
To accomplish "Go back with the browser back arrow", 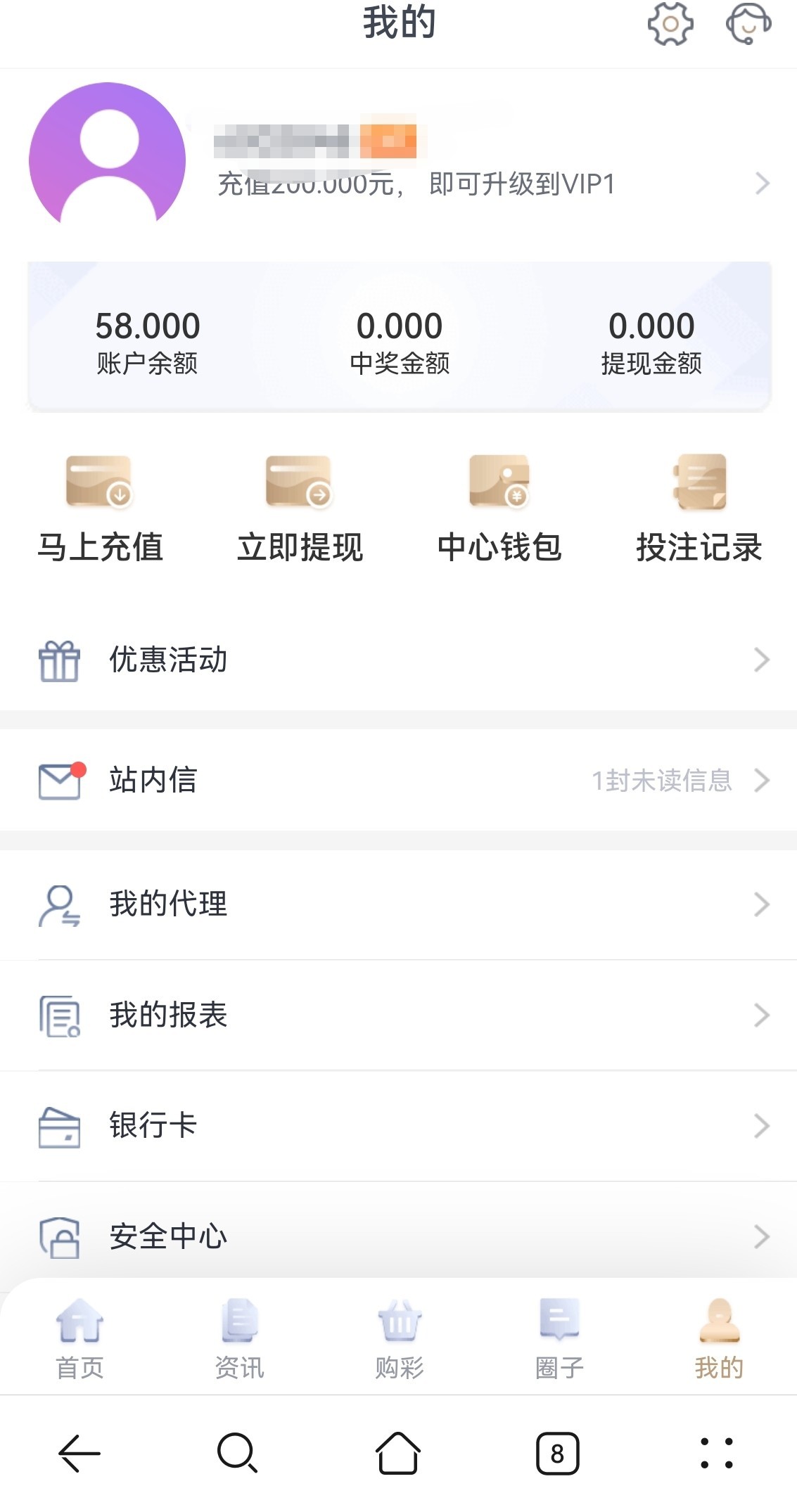I will pos(79,1453).
